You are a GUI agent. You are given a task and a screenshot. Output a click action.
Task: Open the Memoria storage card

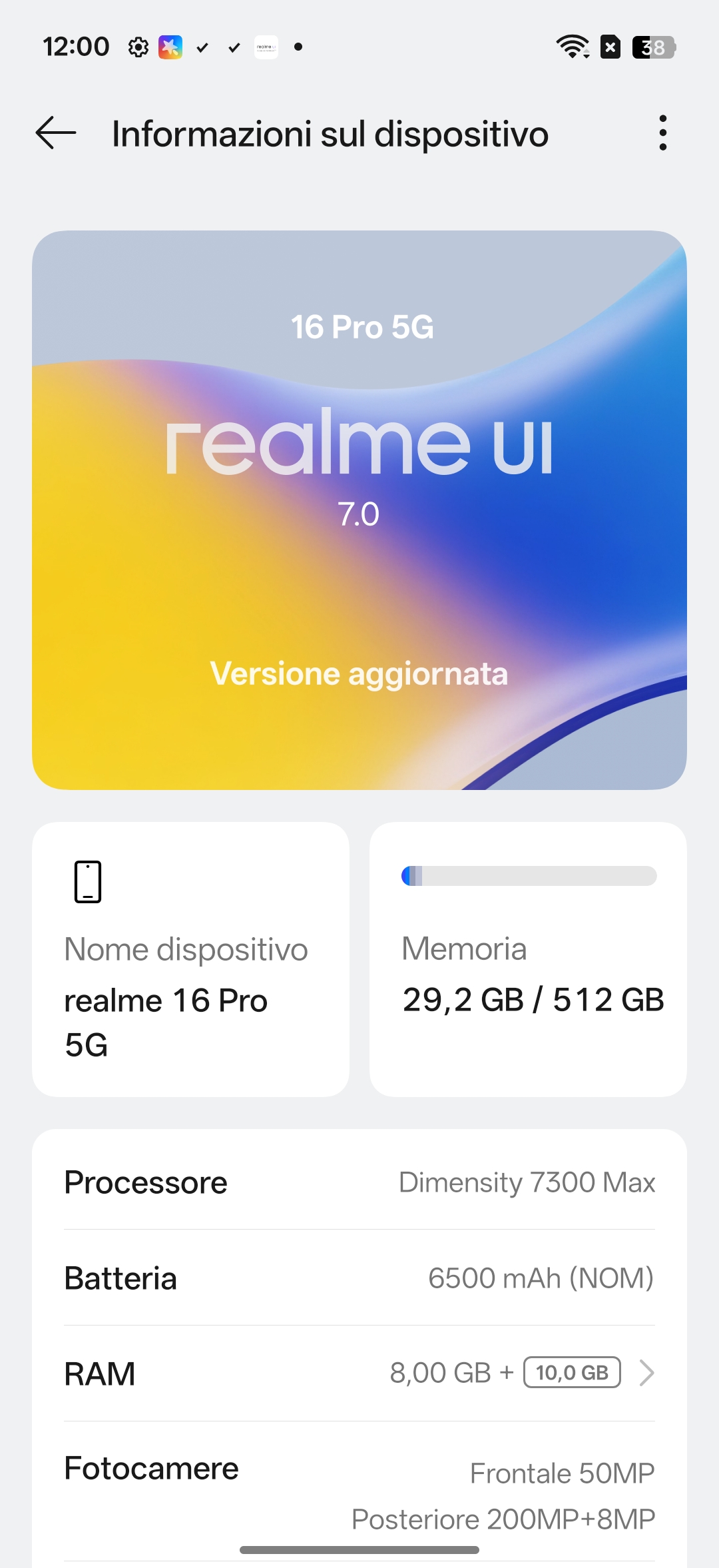coord(528,959)
